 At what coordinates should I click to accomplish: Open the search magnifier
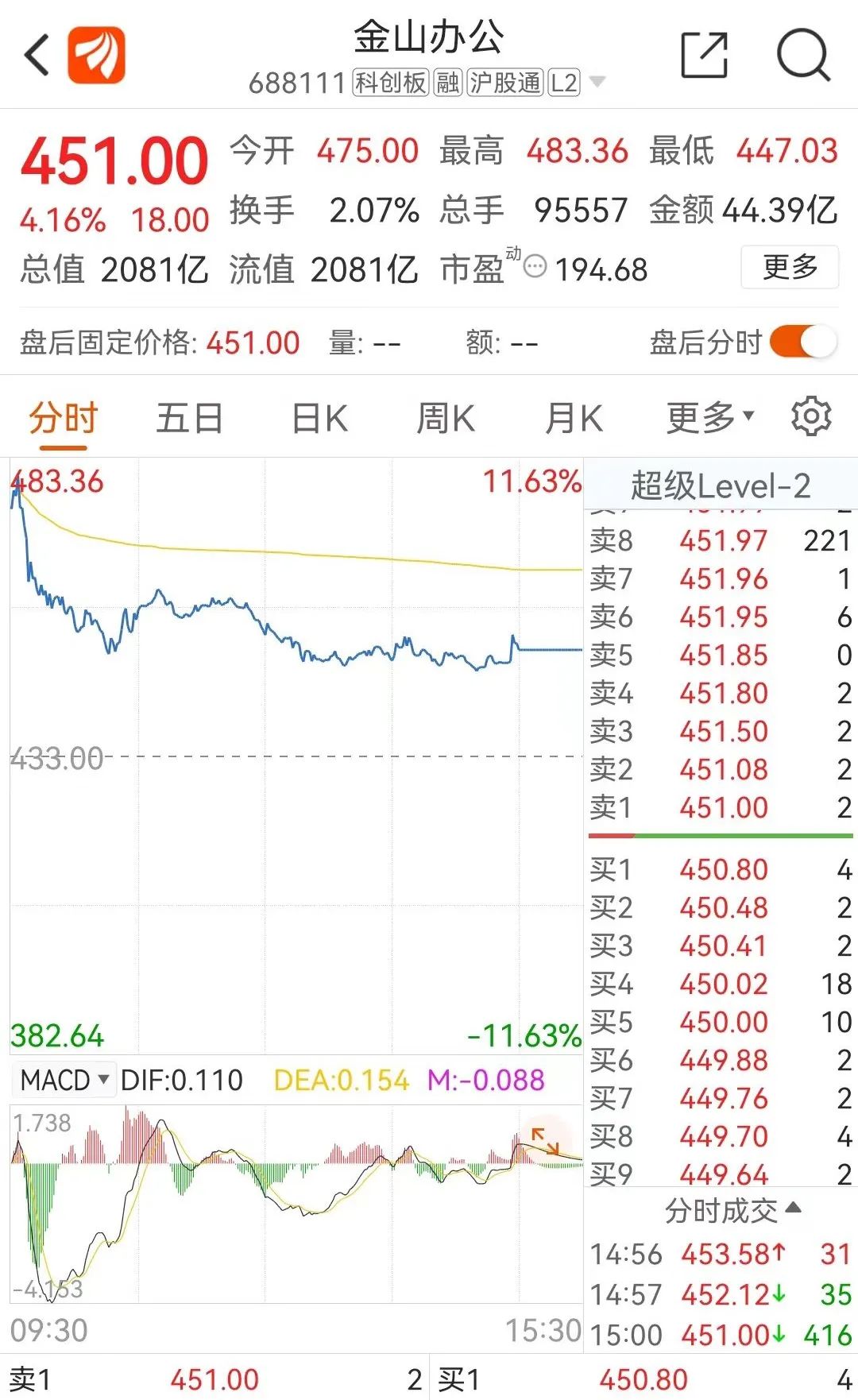[x=803, y=55]
